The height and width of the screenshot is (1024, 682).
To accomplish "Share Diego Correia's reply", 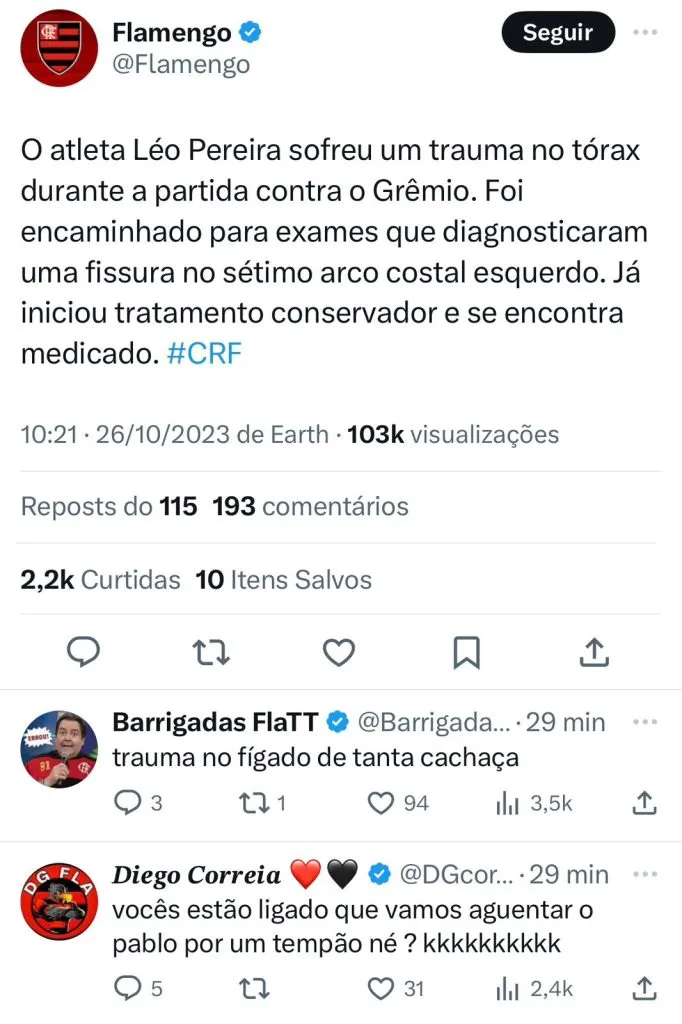I will pos(646,988).
